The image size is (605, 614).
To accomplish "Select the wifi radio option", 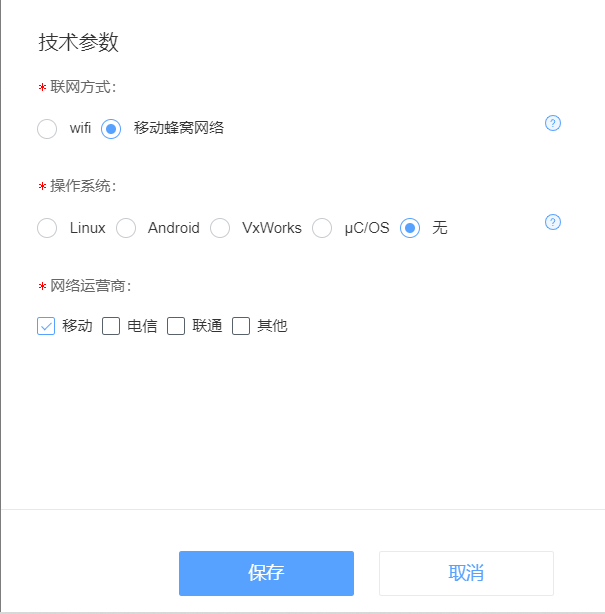I will tap(47, 128).
